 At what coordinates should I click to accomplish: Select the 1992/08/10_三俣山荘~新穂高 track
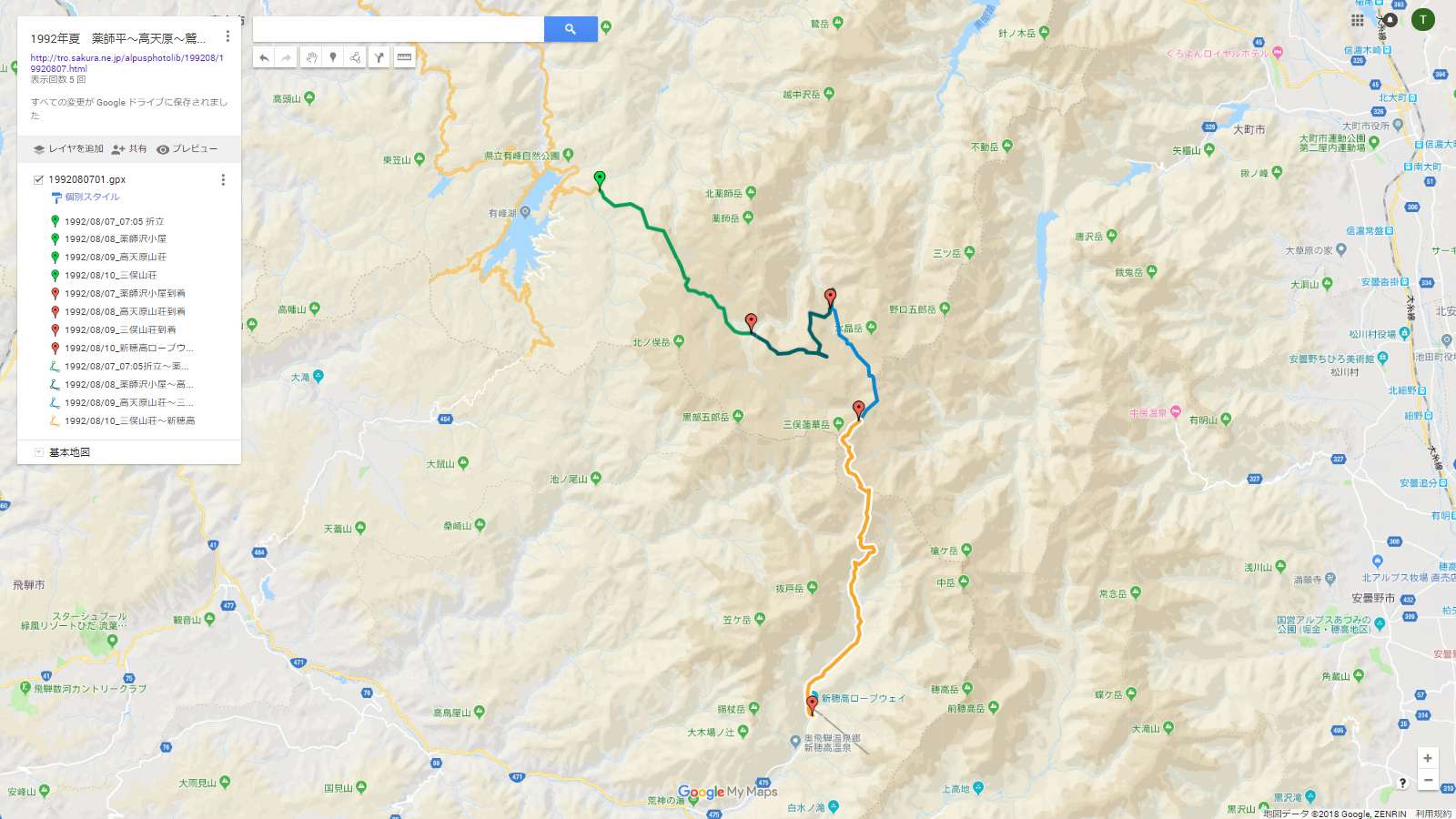coord(129,420)
